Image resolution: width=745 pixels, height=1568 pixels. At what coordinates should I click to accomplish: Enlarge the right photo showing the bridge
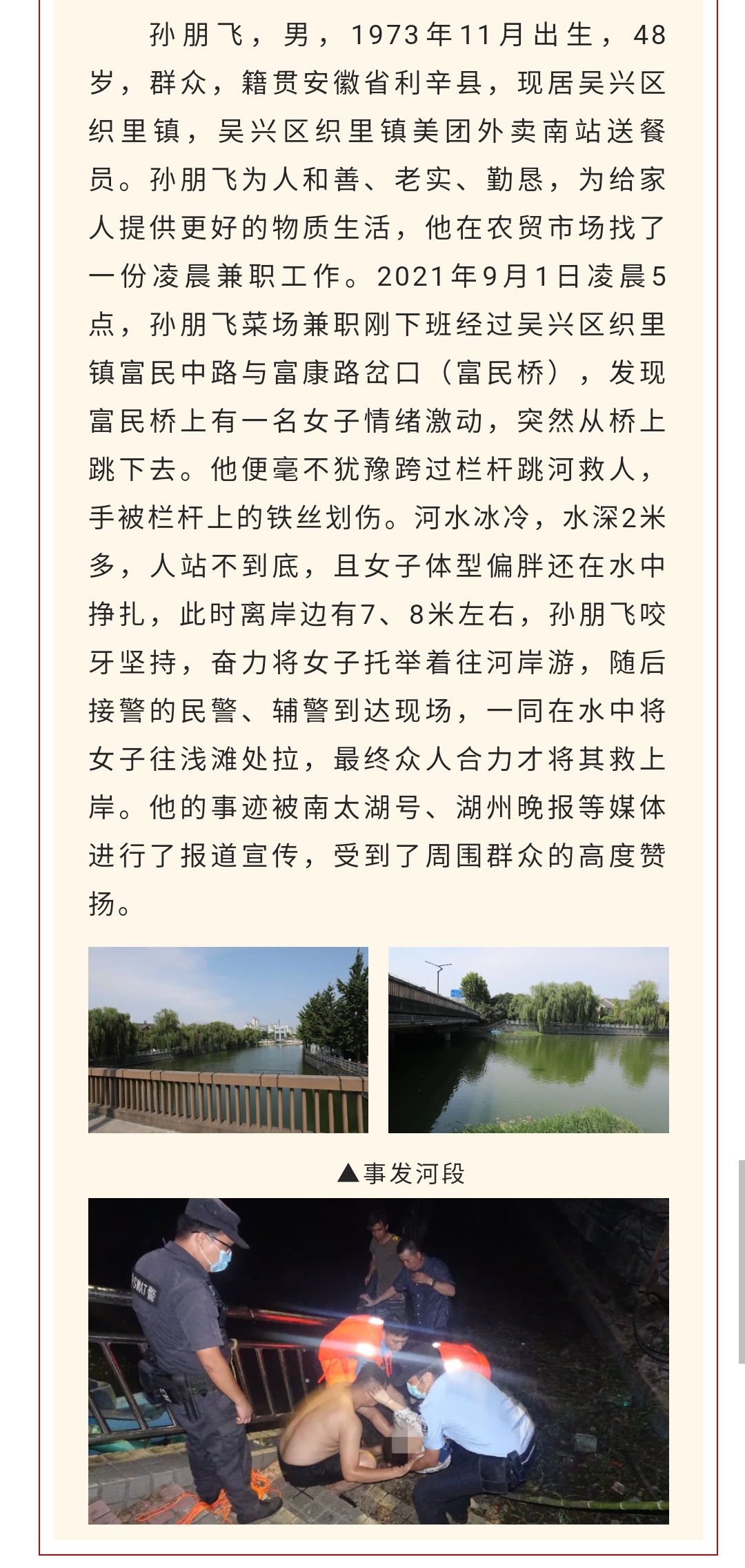click(528, 1039)
